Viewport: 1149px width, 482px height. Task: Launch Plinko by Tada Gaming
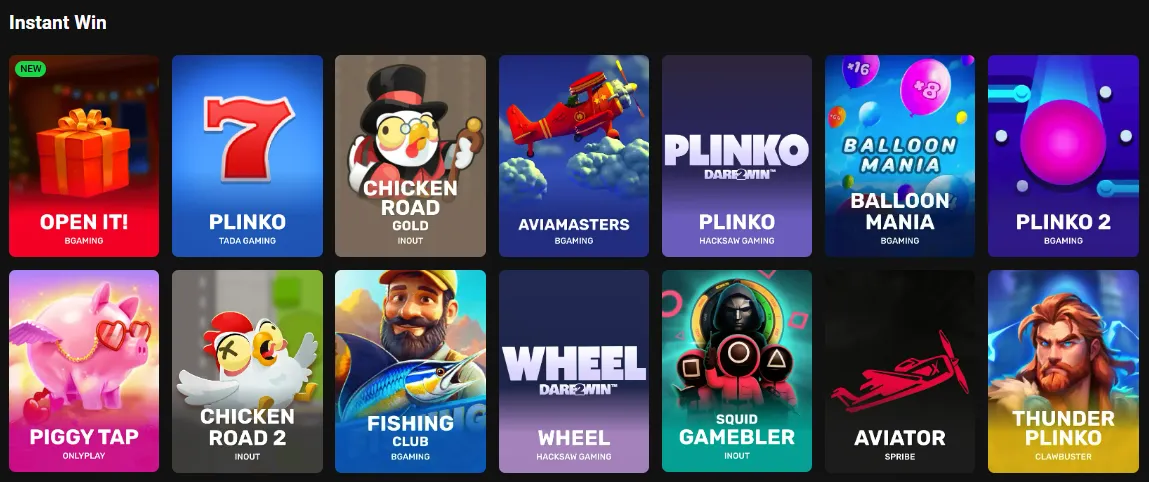(x=247, y=156)
